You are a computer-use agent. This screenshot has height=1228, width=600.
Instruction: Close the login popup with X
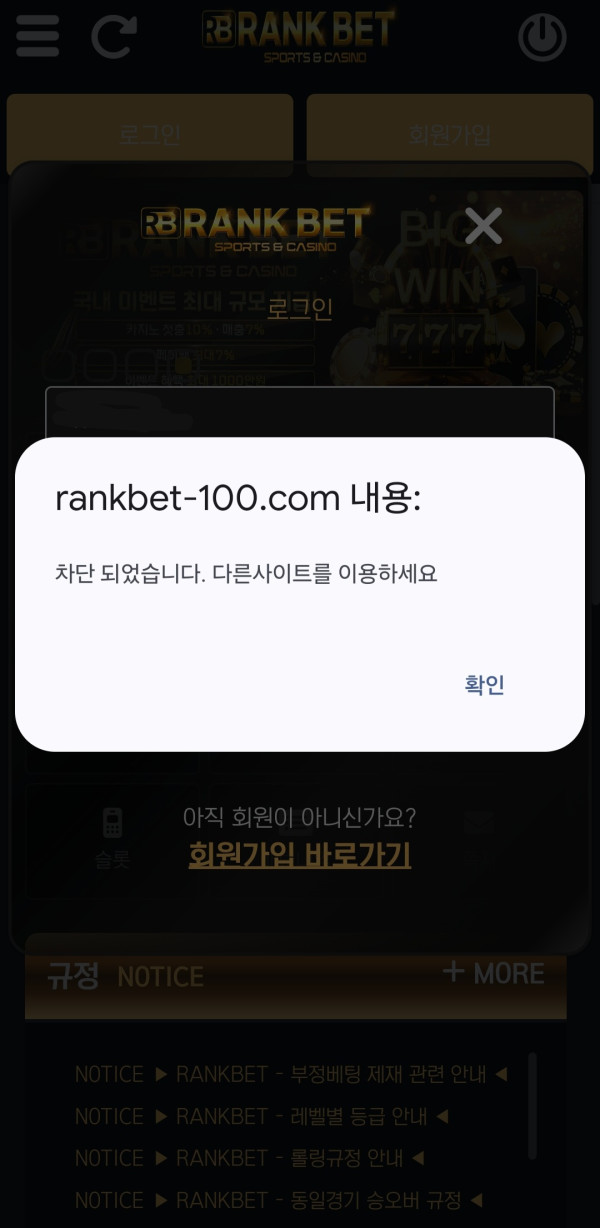[x=484, y=227]
